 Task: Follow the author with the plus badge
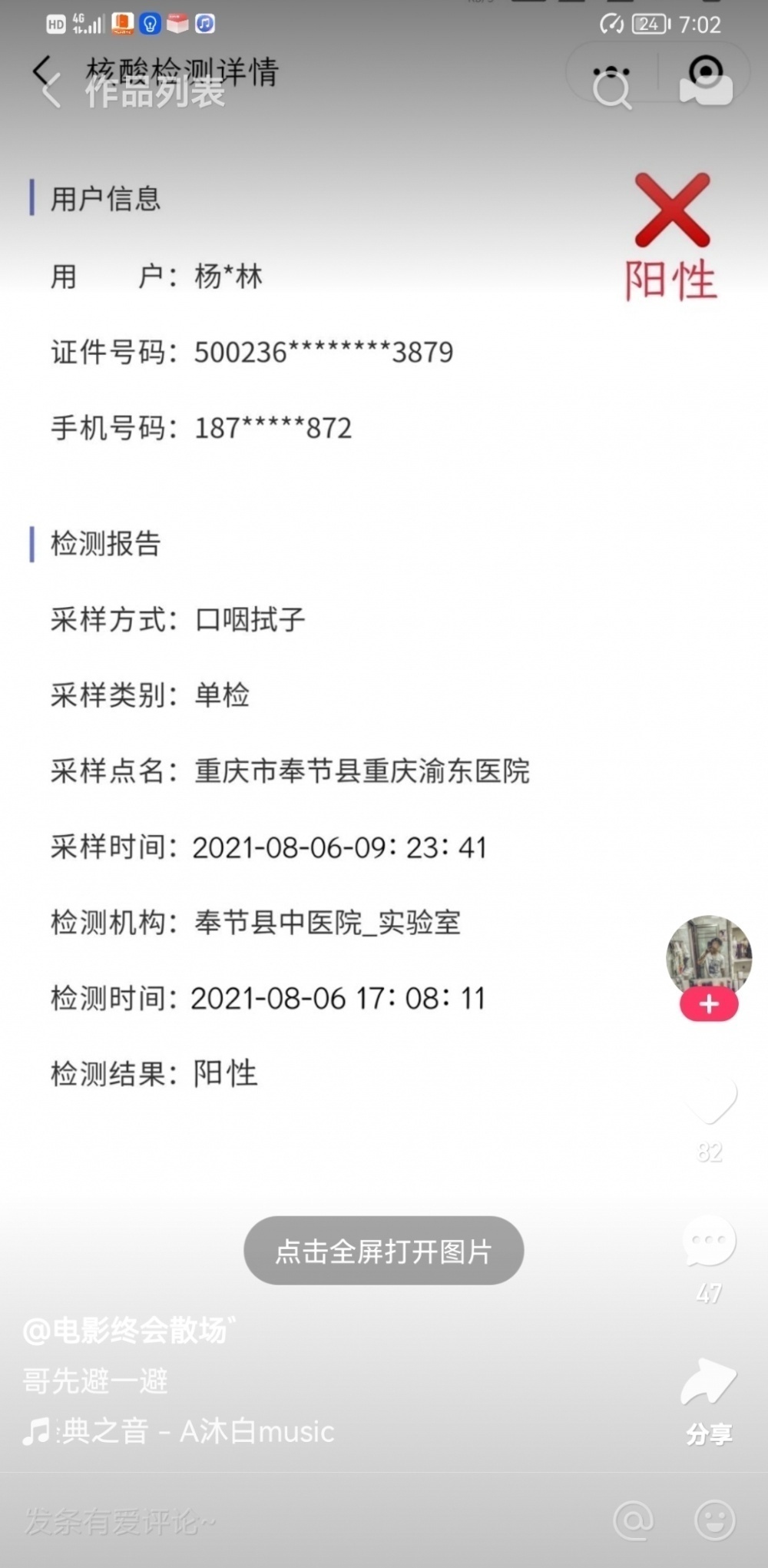[708, 1005]
